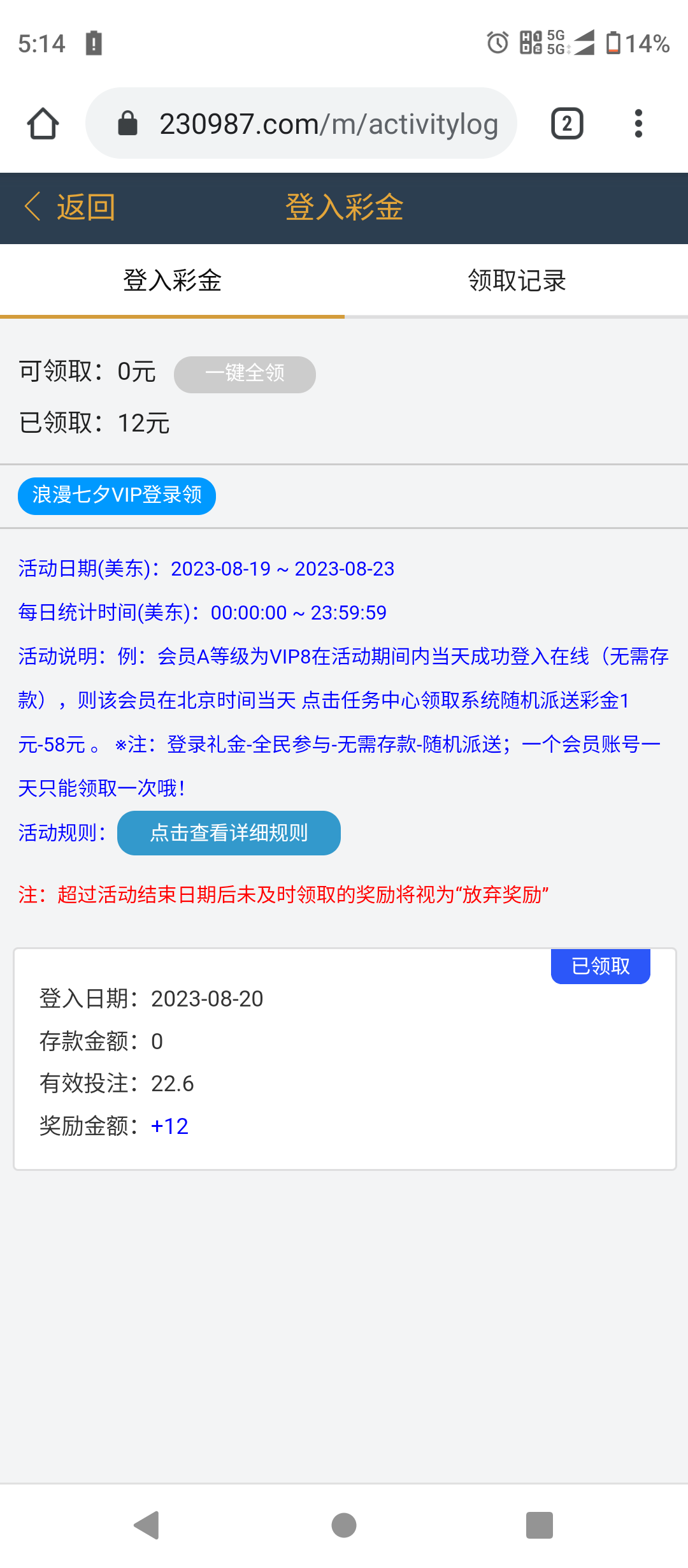Go back using the 返回 button
Viewport: 688px width, 1568px height.
tap(70, 208)
